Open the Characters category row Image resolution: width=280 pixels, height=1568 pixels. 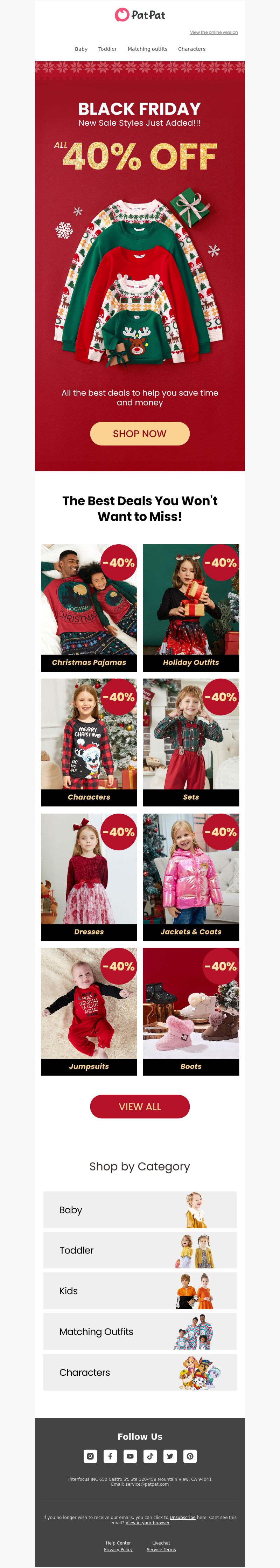click(x=140, y=1372)
